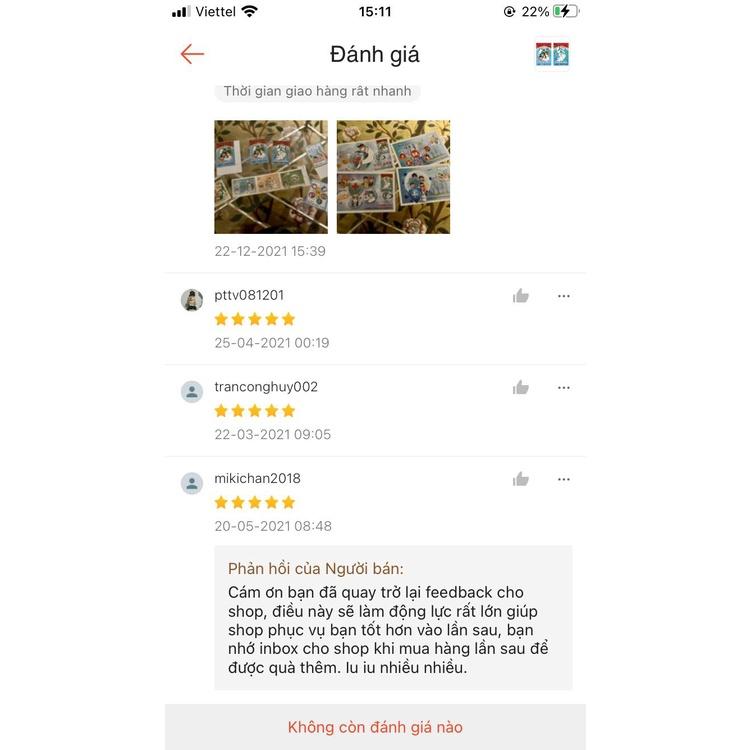Open pttv081201's profile avatar
This screenshot has height=750, width=750.
192,300
